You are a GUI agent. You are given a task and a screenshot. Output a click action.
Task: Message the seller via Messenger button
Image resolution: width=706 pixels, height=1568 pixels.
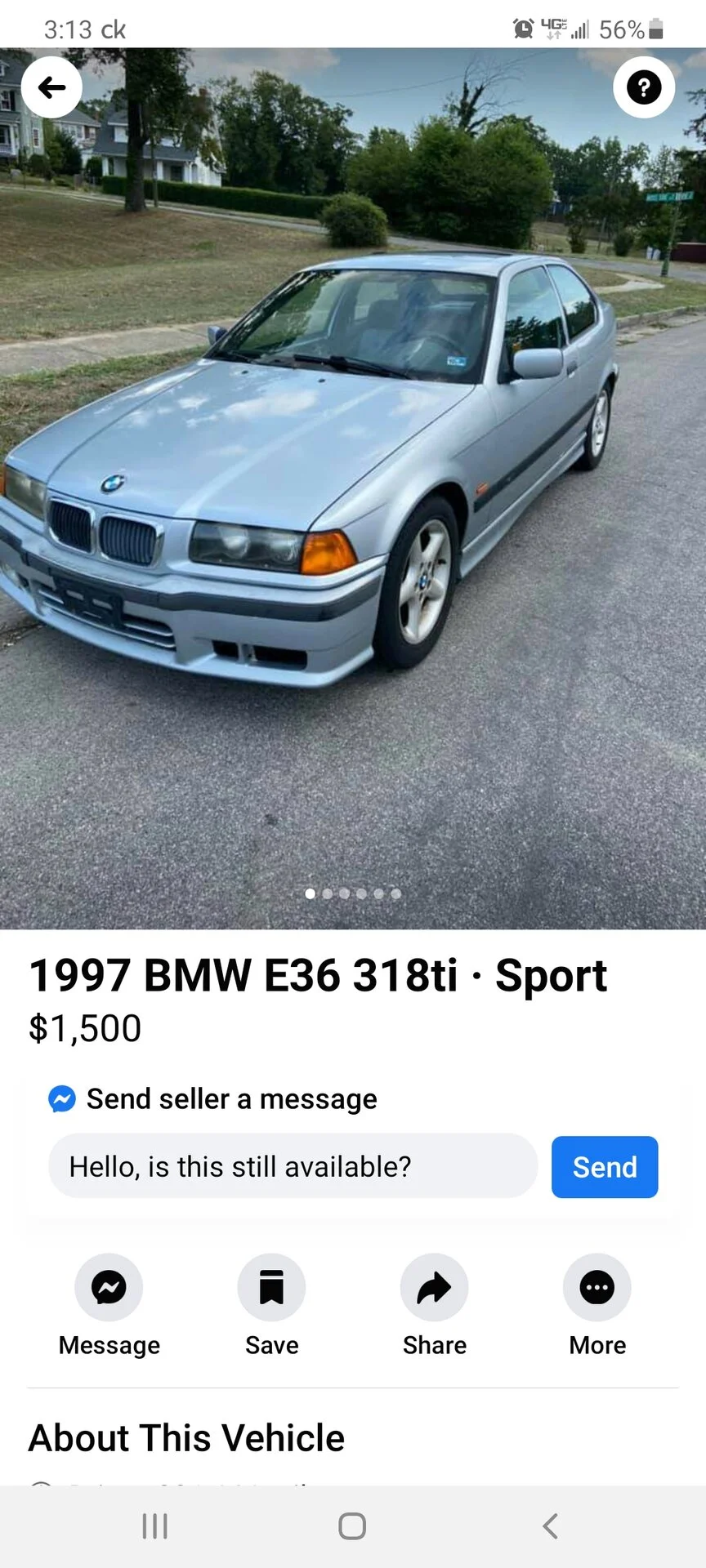109,1305
